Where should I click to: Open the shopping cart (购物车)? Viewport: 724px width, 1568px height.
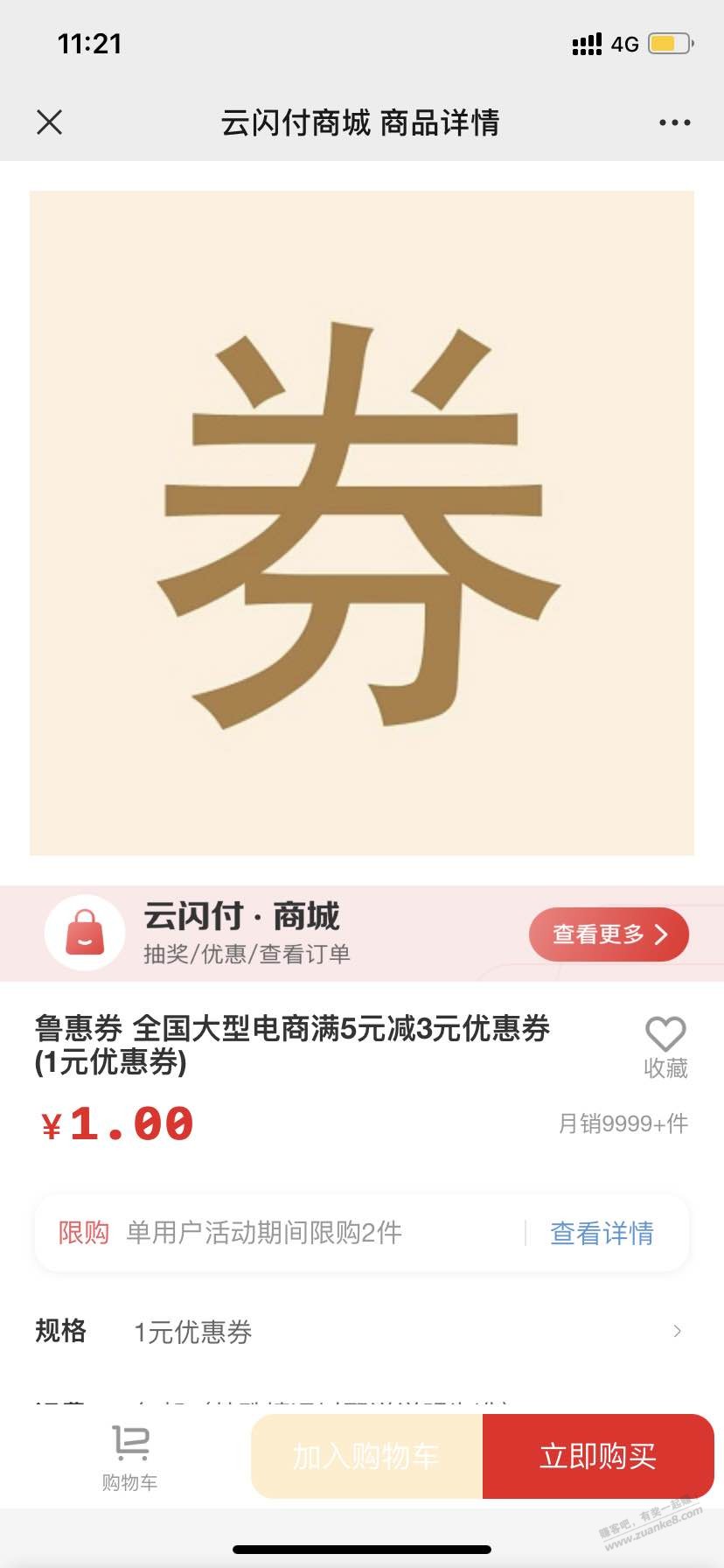(x=130, y=1457)
